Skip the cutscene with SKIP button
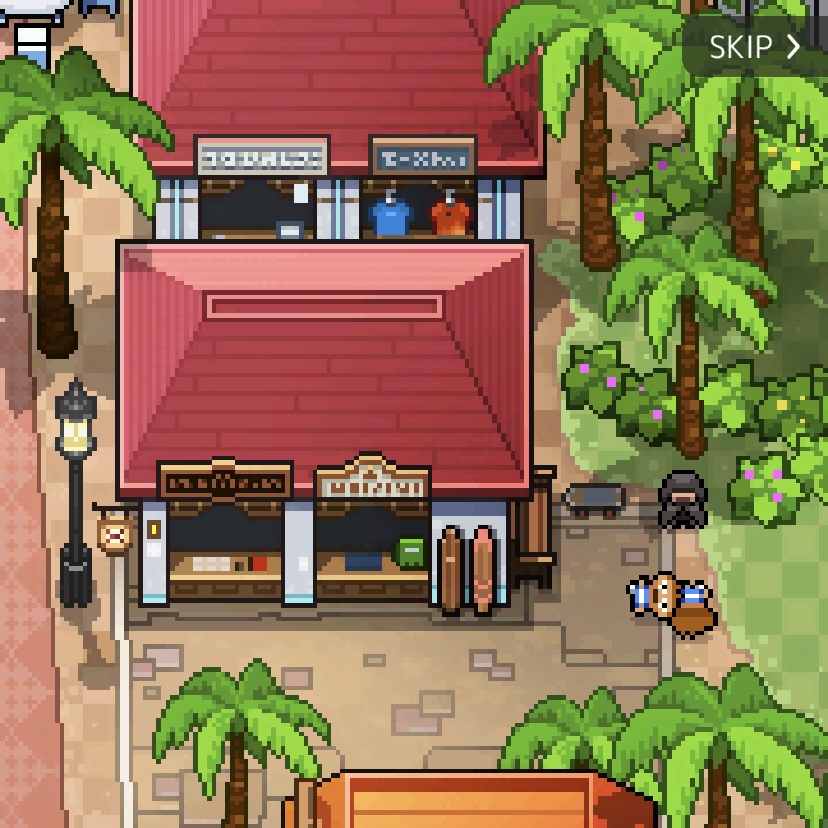The height and width of the screenshot is (828, 828). [x=755, y=47]
